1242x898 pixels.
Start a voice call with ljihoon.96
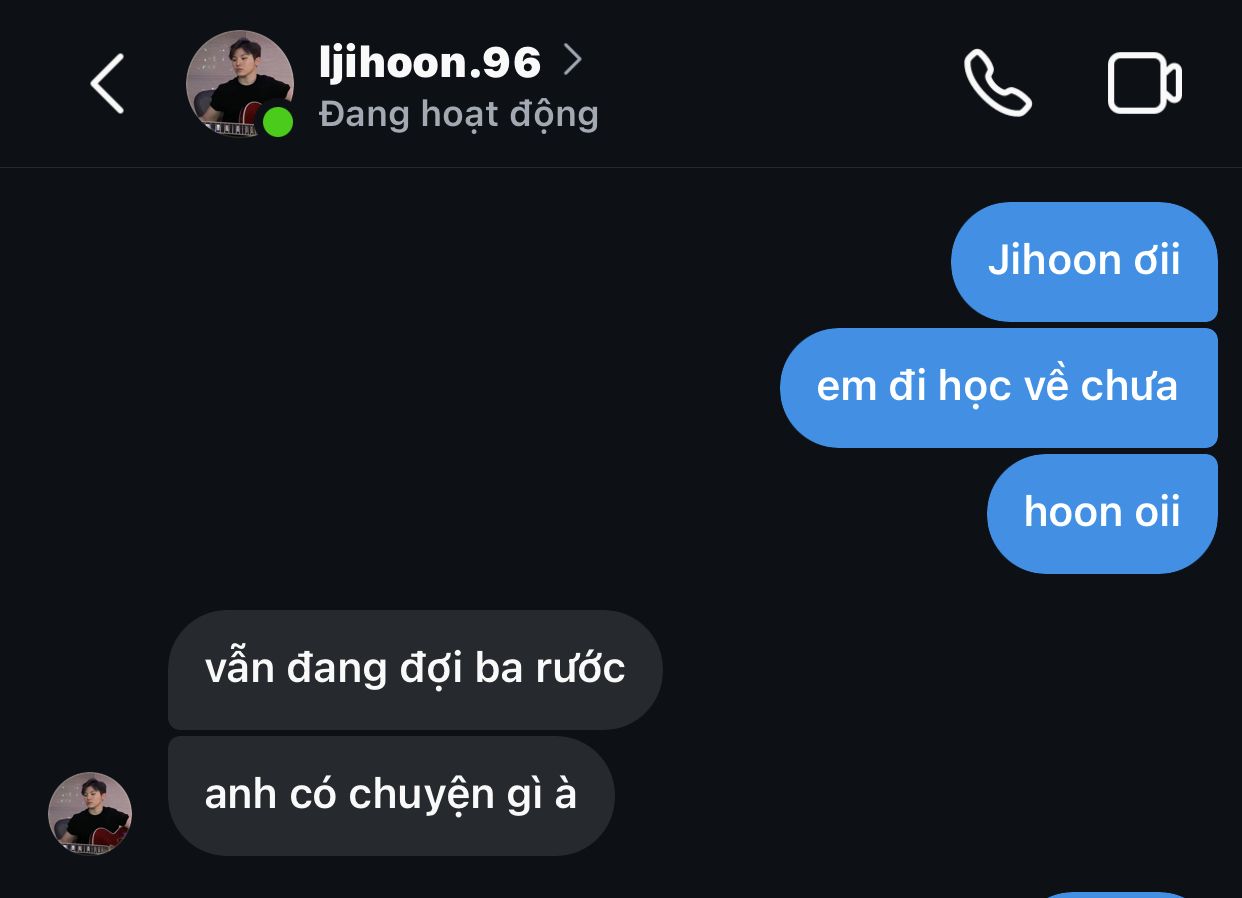tap(997, 84)
